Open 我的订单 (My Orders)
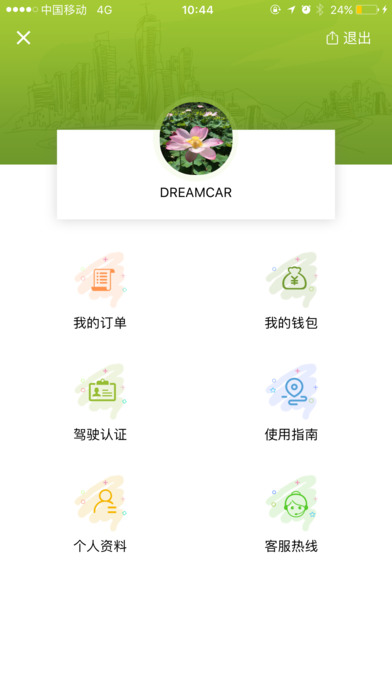Viewport: 392px width, 696px height. pos(100,292)
